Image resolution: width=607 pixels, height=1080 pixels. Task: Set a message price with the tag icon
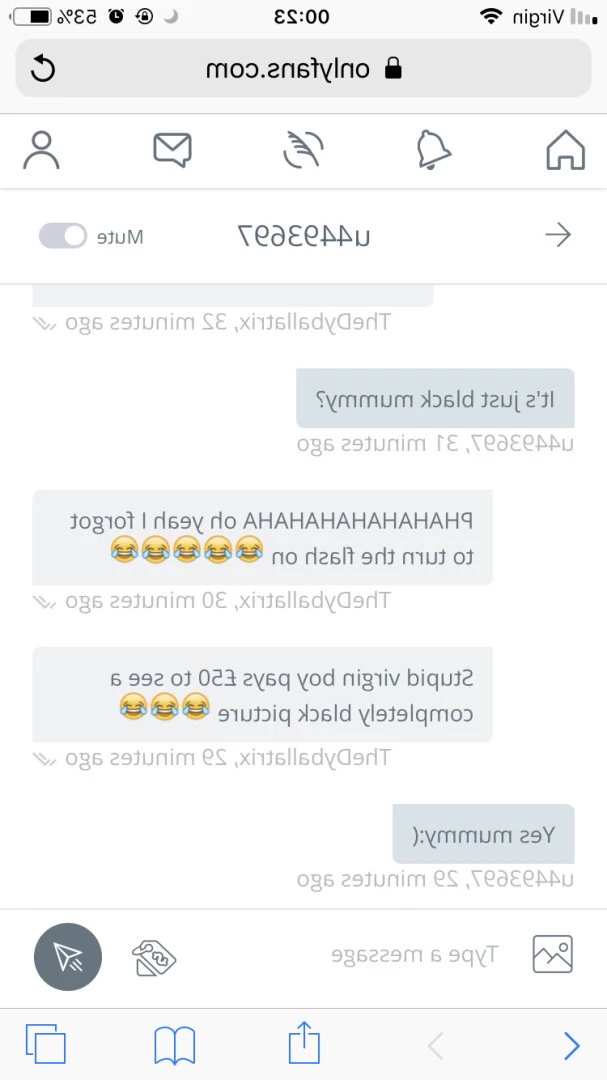(x=154, y=957)
